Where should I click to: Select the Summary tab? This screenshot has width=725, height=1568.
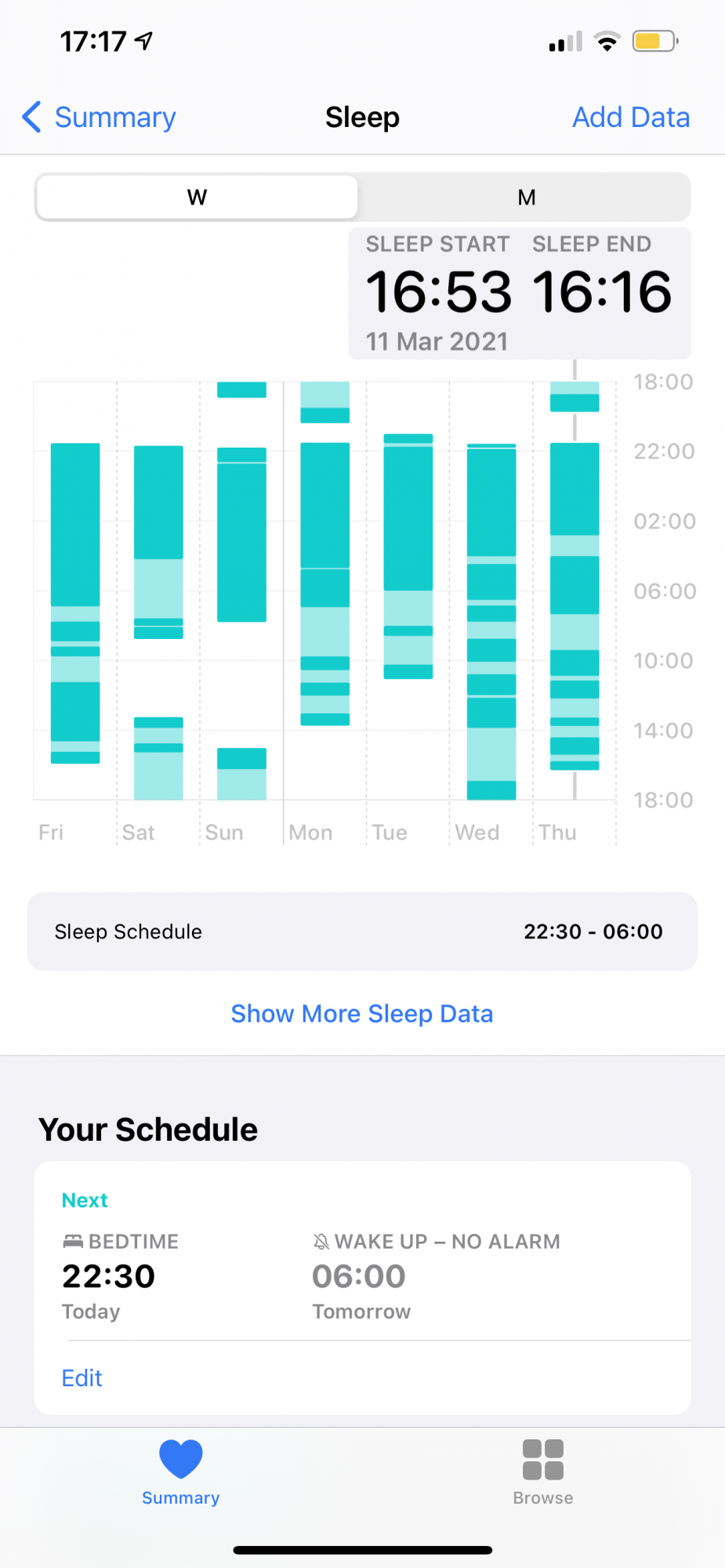[181, 1473]
